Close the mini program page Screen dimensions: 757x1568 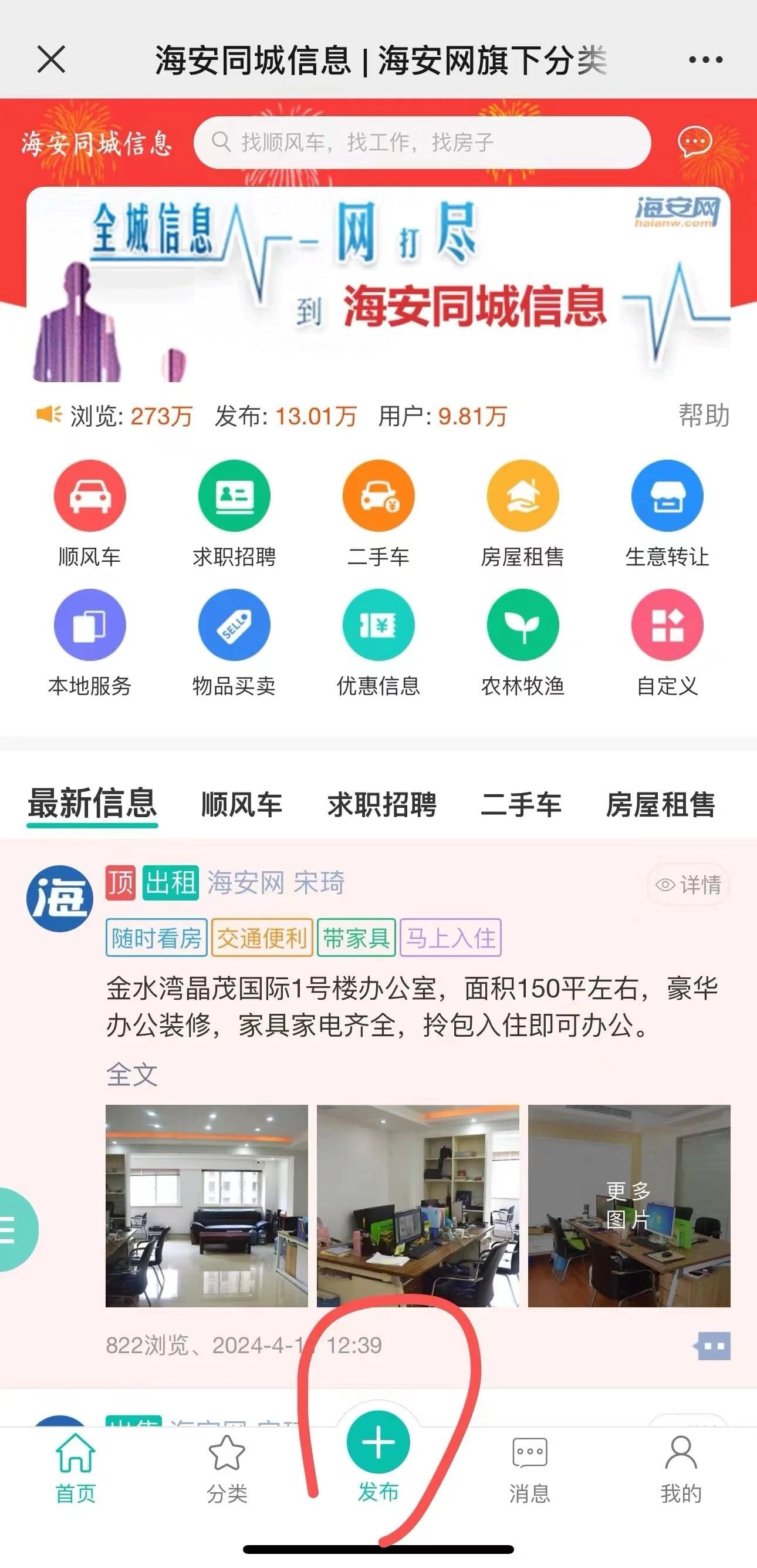[51, 60]
